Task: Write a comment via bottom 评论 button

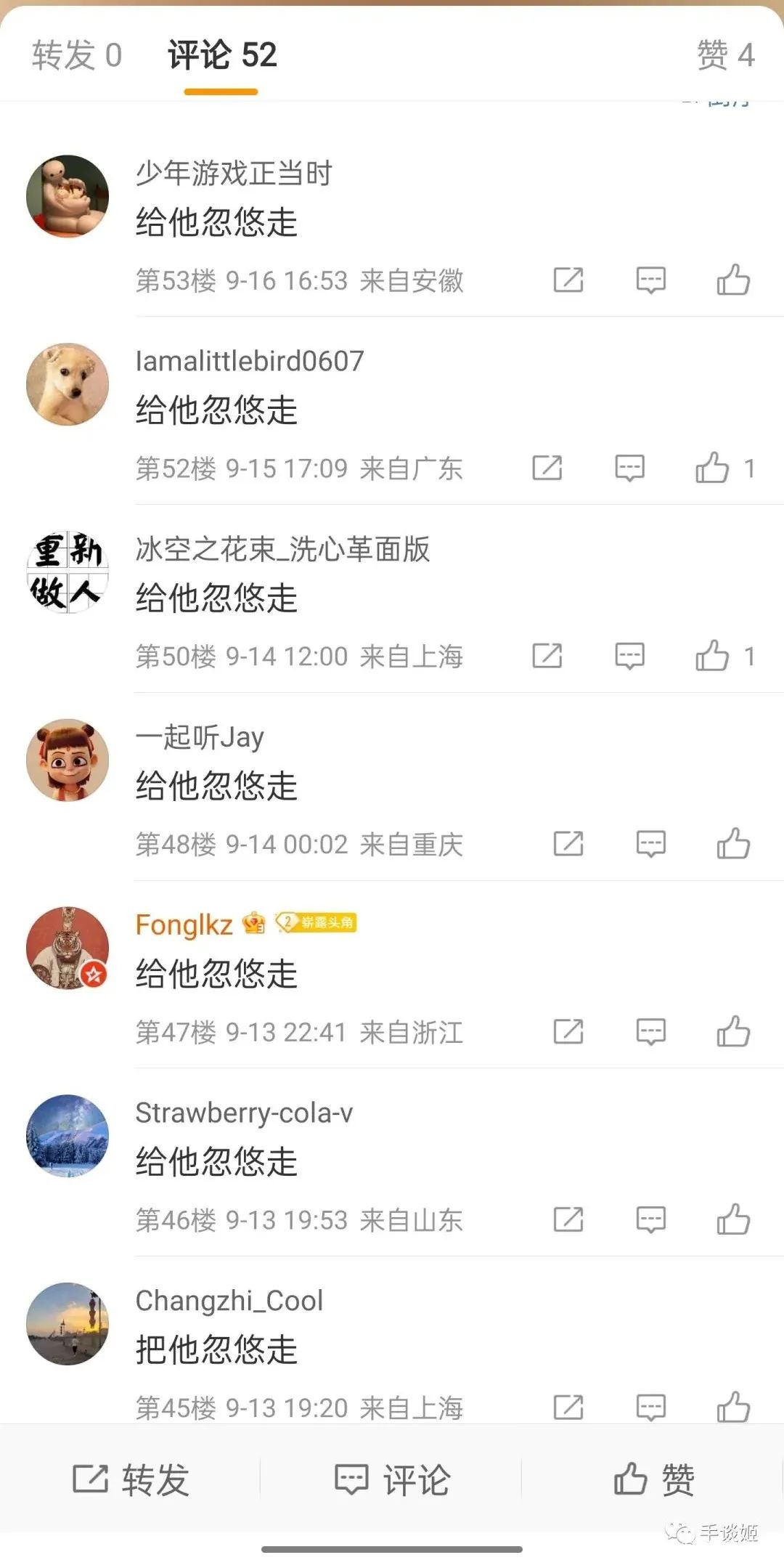Action: coord(392,1480)
